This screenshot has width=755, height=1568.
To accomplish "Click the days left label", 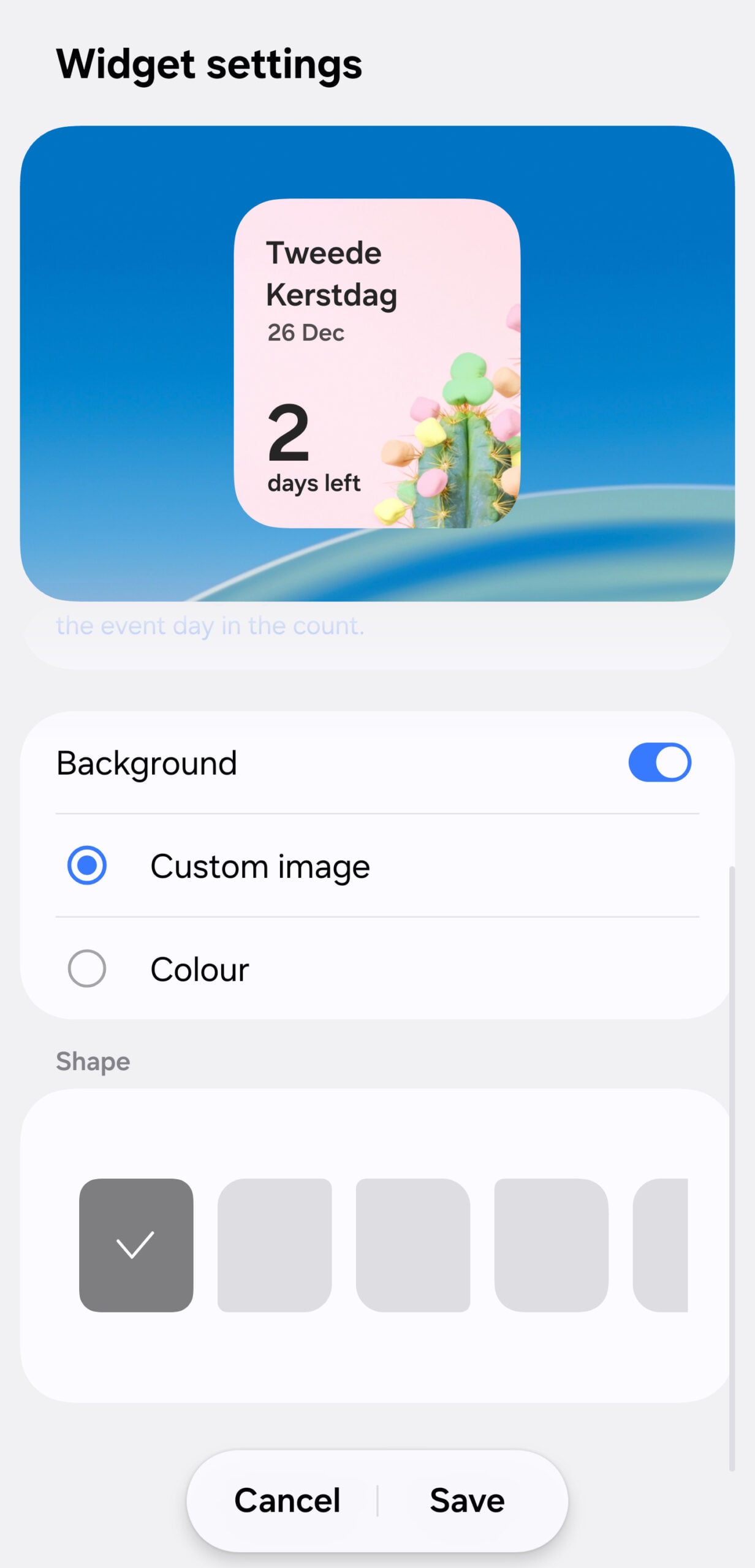I will tap(315, 483).
